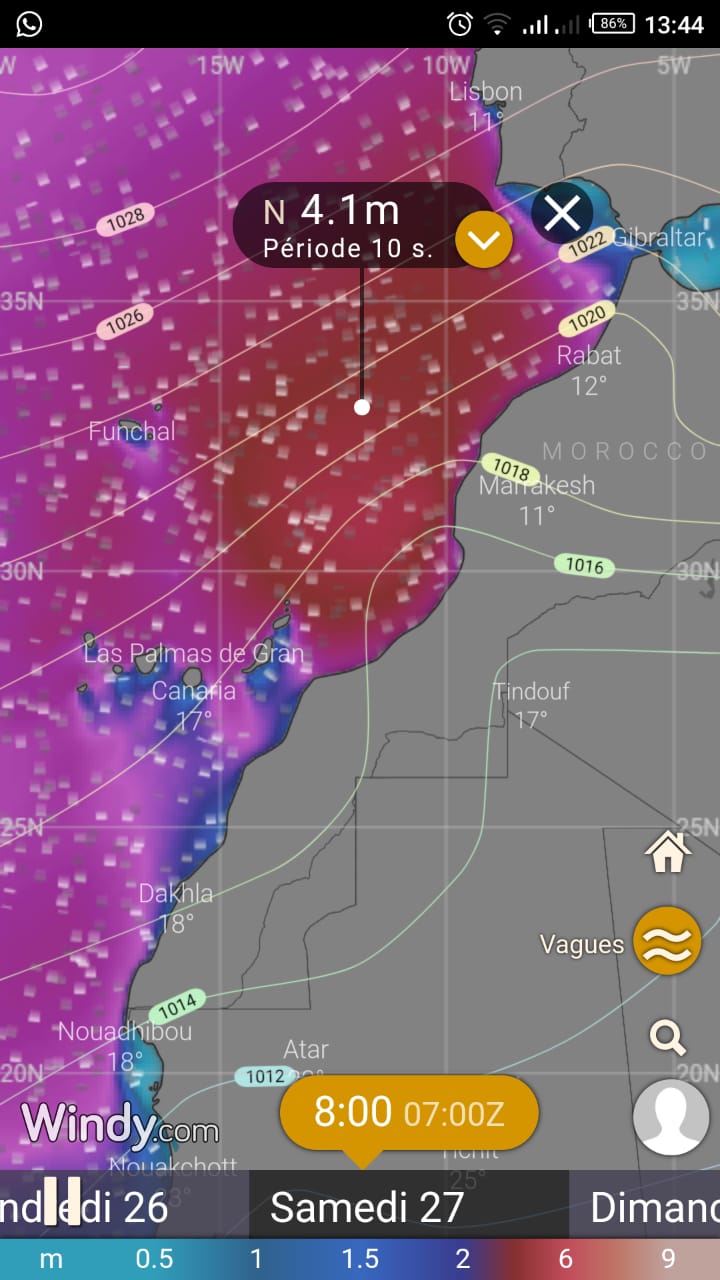Pause the forecast animation
The image size is (720, 1280).
62,1201
